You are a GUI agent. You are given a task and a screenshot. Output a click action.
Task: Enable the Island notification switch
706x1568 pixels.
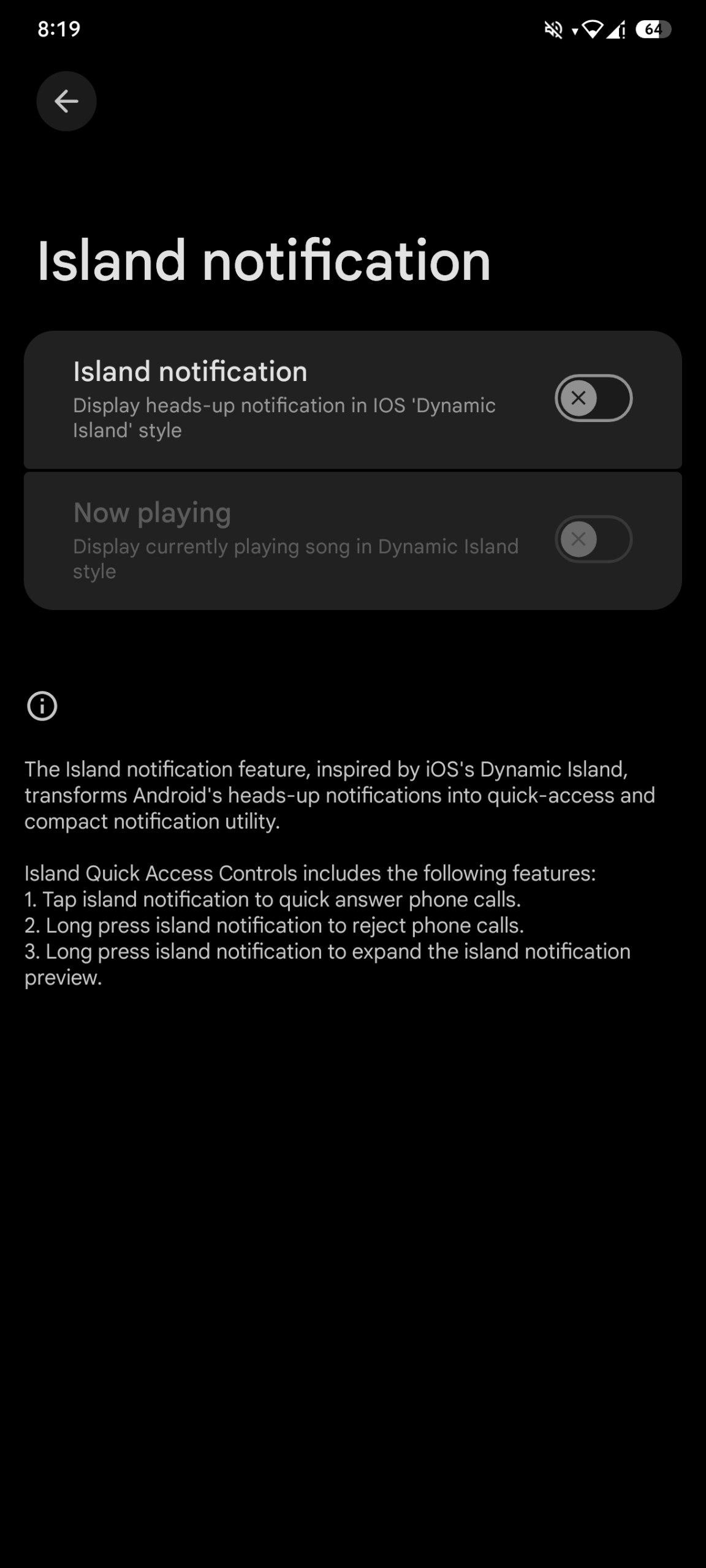click(593, 398)
